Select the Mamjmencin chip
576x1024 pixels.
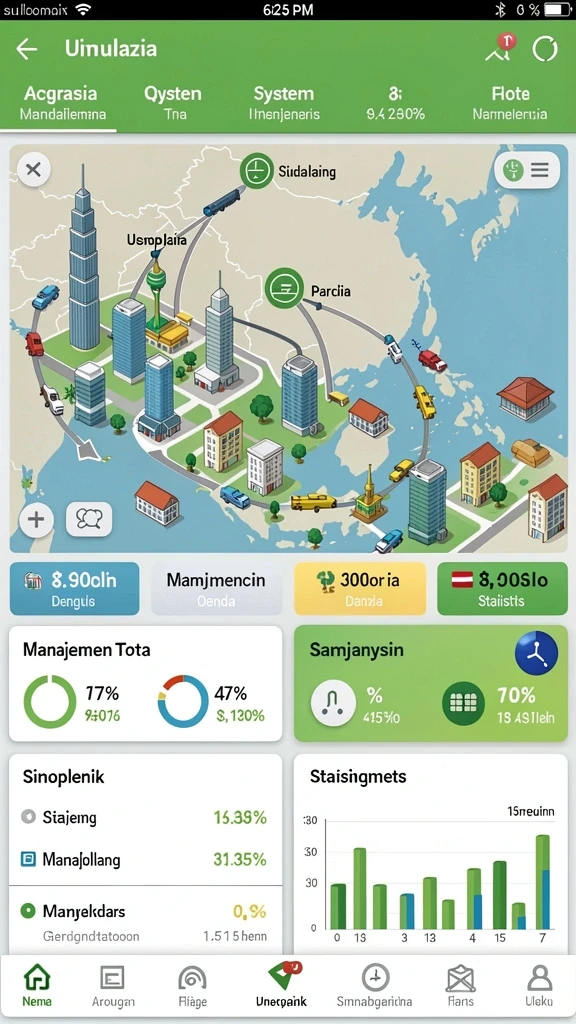click(216, 588)
